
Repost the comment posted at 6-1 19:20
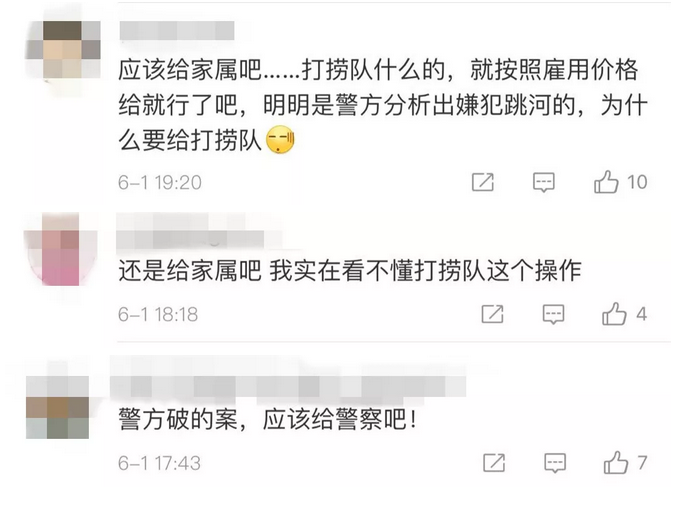pyautogui.click(x=482, y=182)
